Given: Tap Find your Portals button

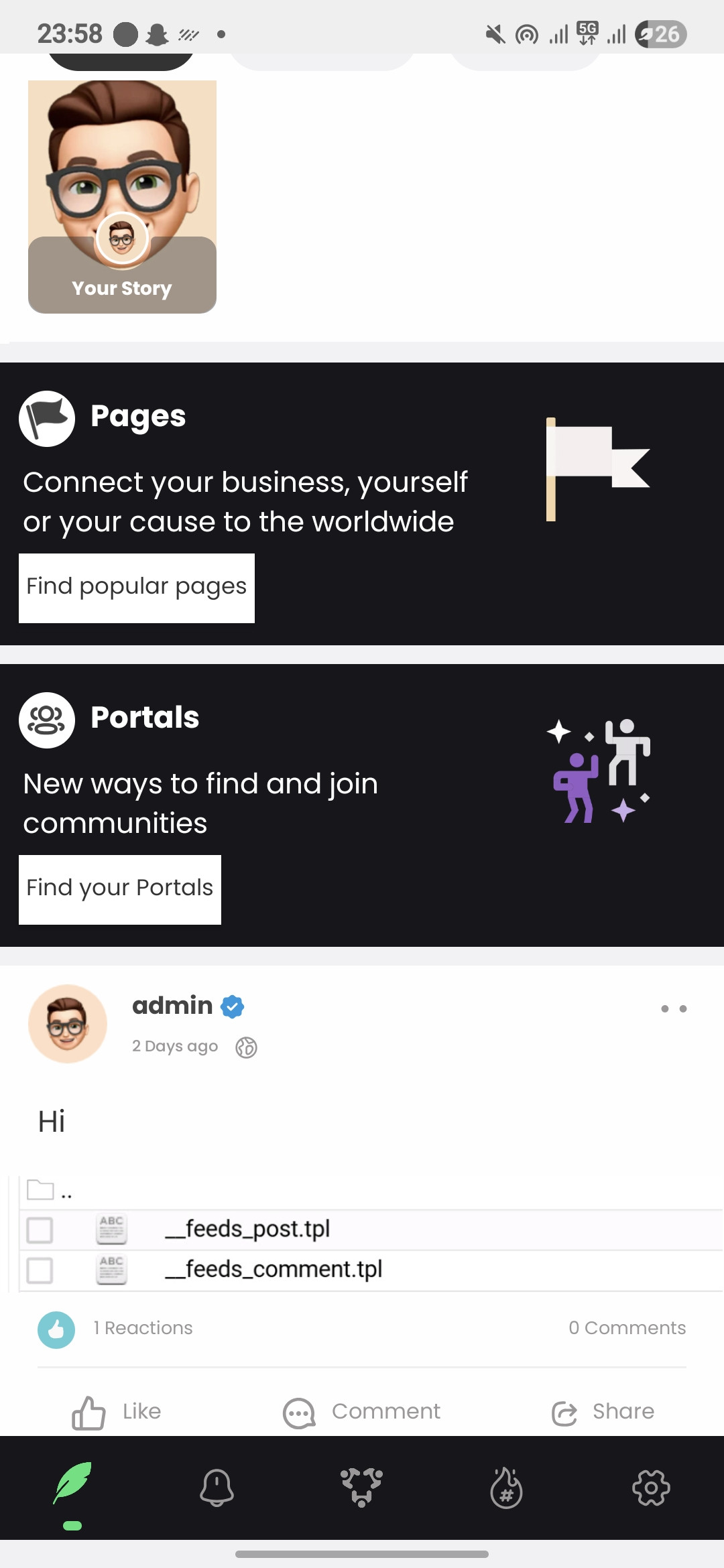Looking at the screenshot, I should [x=120, y=889].
